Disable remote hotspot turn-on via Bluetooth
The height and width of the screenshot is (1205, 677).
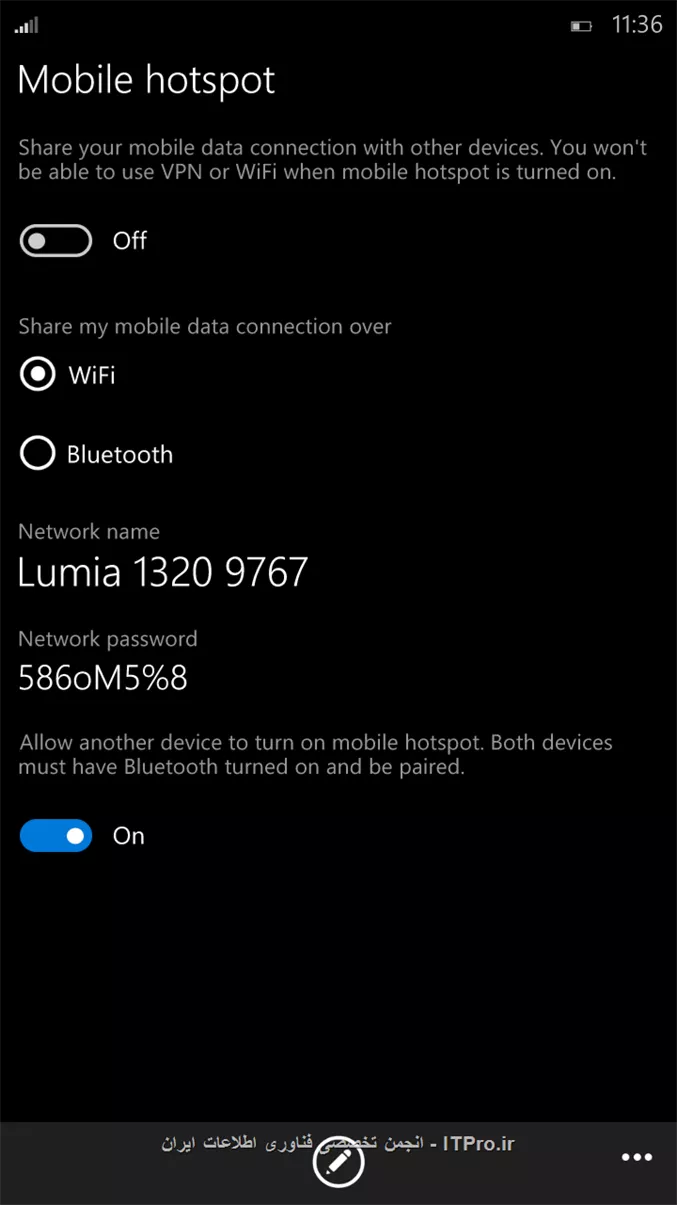coord(56,836)
